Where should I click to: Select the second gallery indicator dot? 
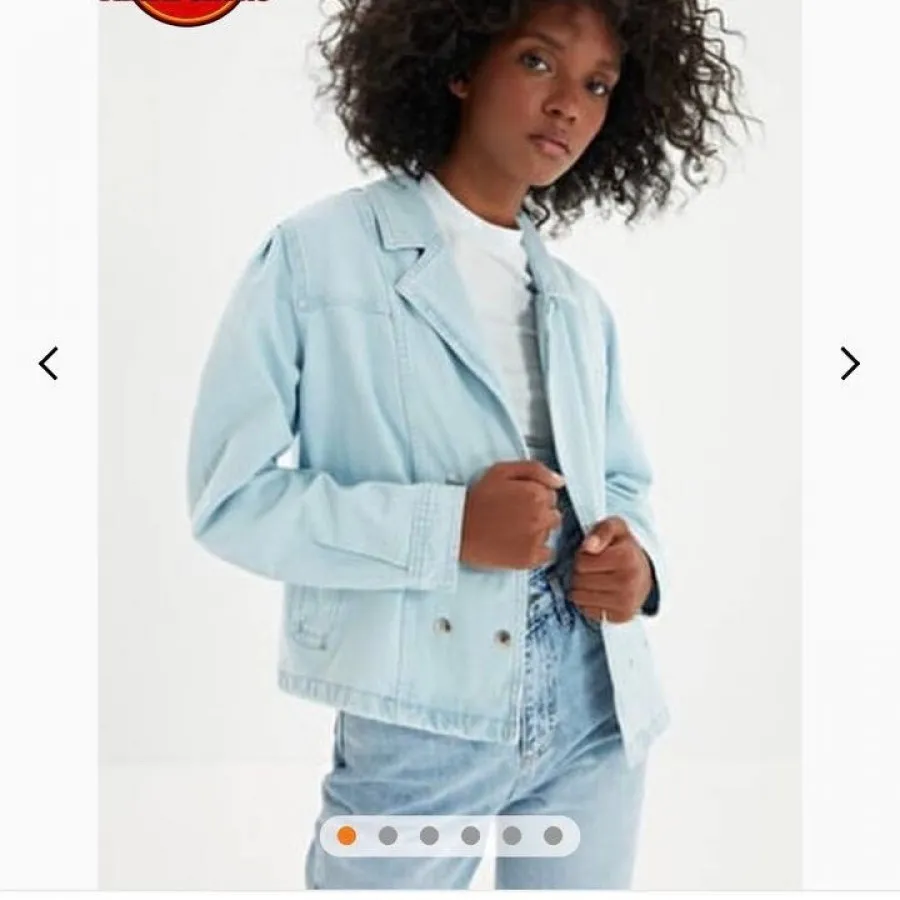tap(388, 836)
